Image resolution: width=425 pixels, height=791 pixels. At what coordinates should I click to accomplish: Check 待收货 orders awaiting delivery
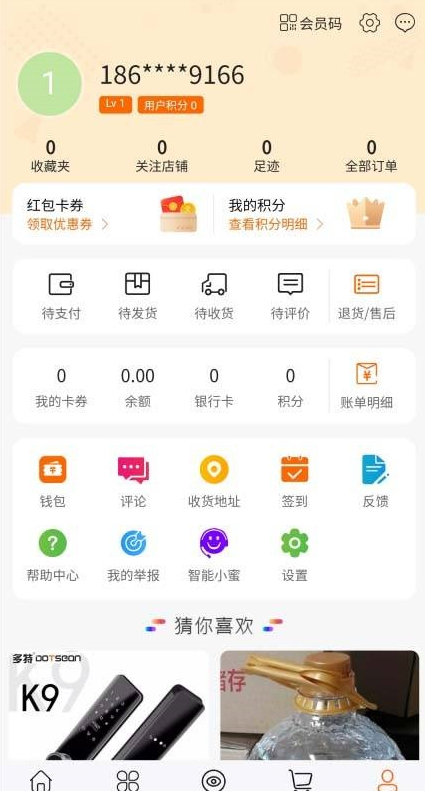point(214,296)
